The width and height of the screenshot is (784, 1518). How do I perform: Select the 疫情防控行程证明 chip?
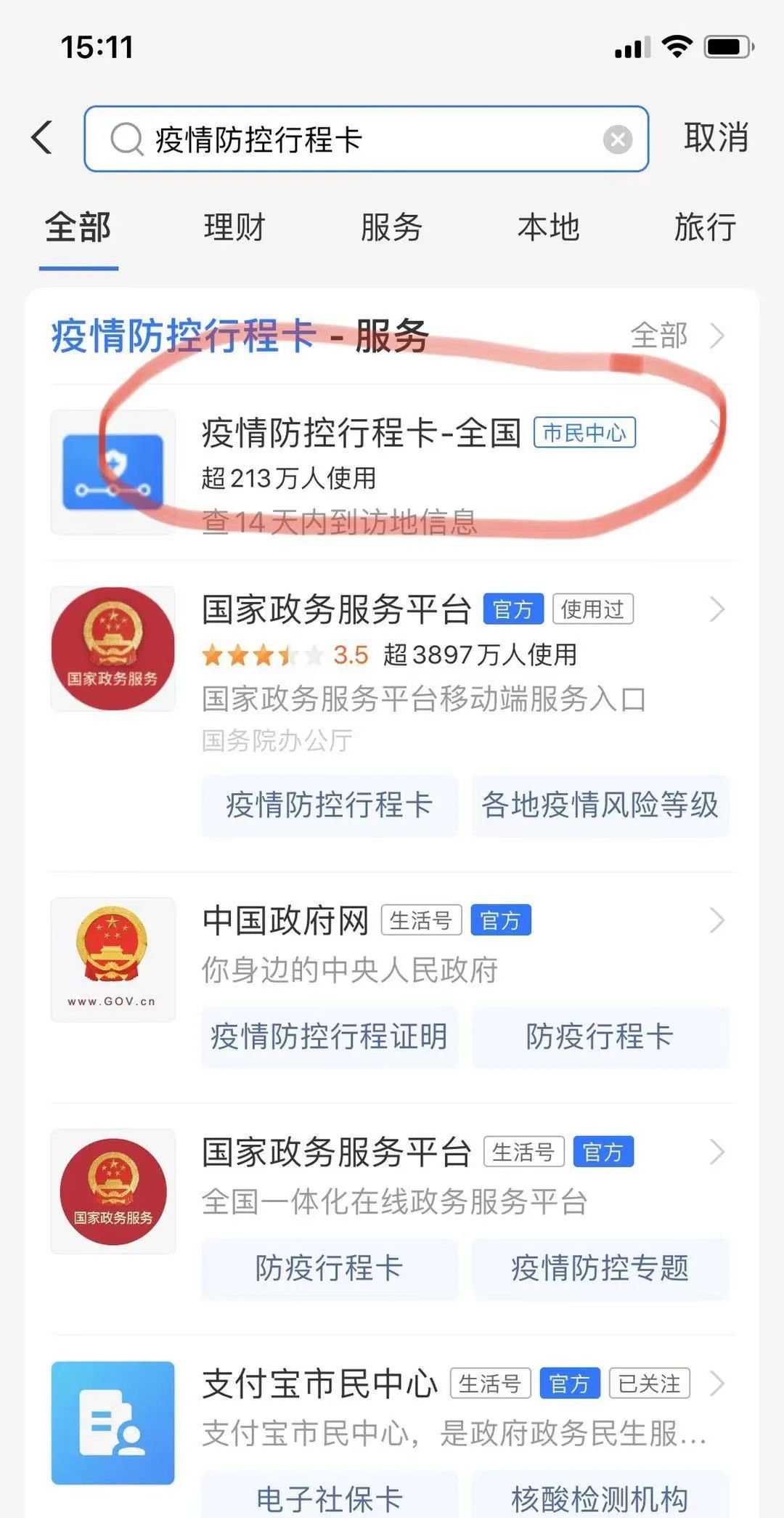330,1037
